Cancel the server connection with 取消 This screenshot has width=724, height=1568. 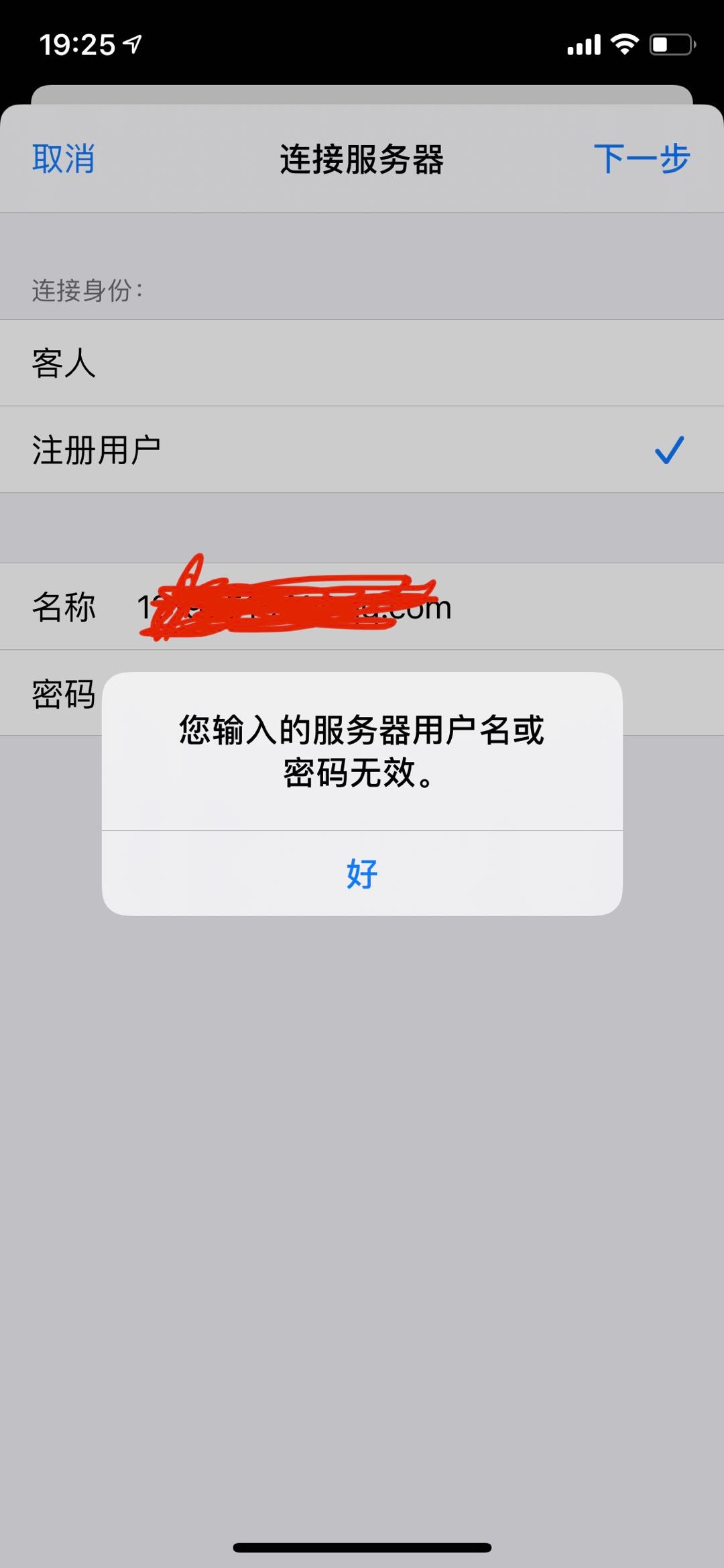pos(63,160)
